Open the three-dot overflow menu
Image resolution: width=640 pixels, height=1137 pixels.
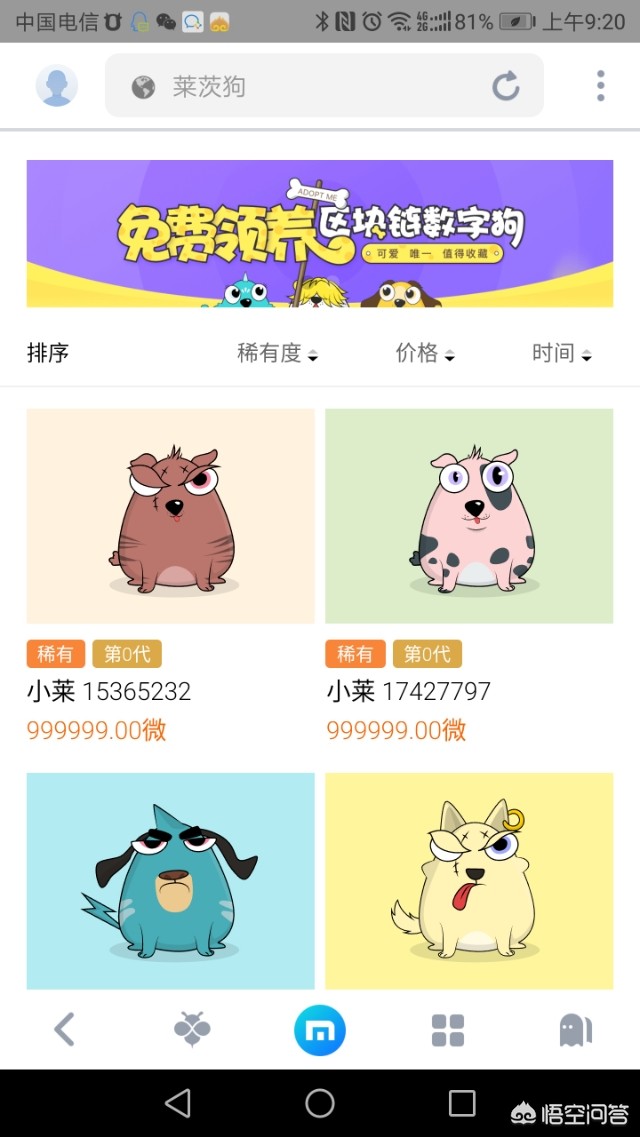(600, 86)
